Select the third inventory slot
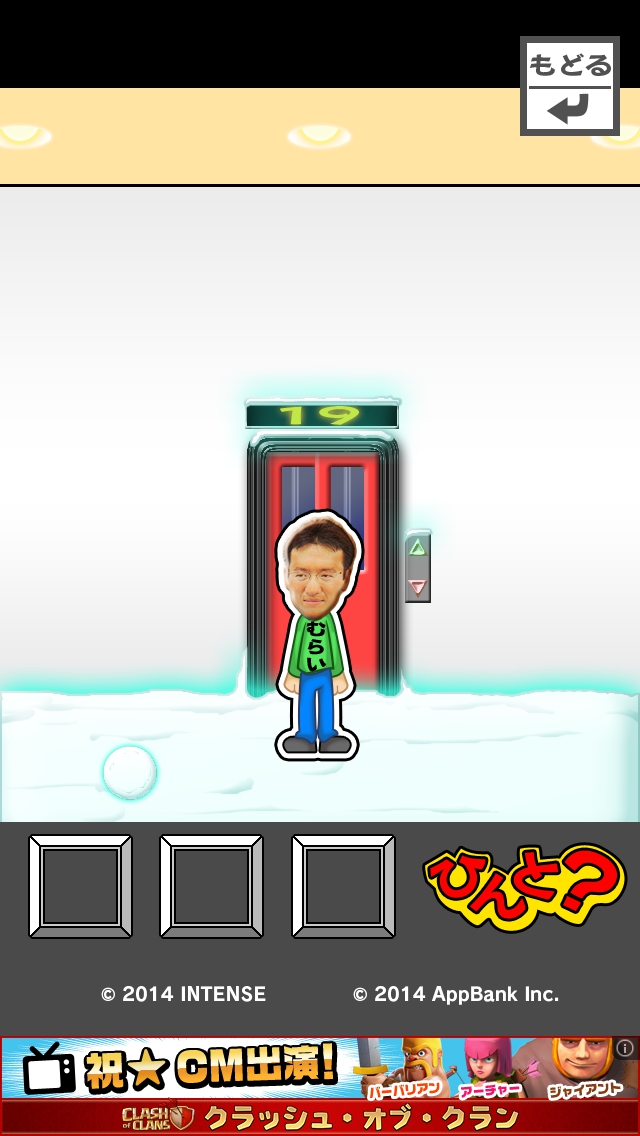 343,886
